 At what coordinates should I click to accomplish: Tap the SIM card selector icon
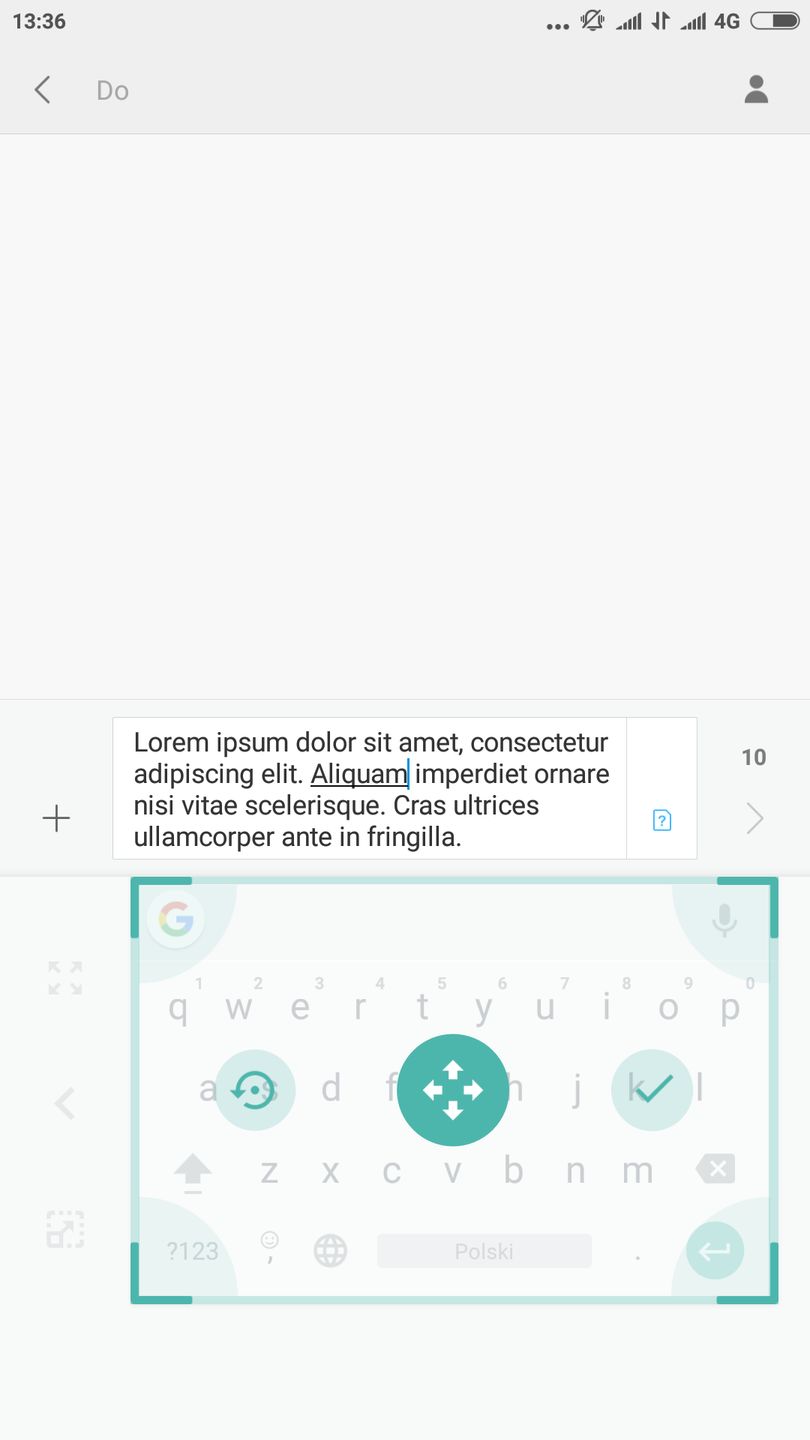tap(661, 820)
